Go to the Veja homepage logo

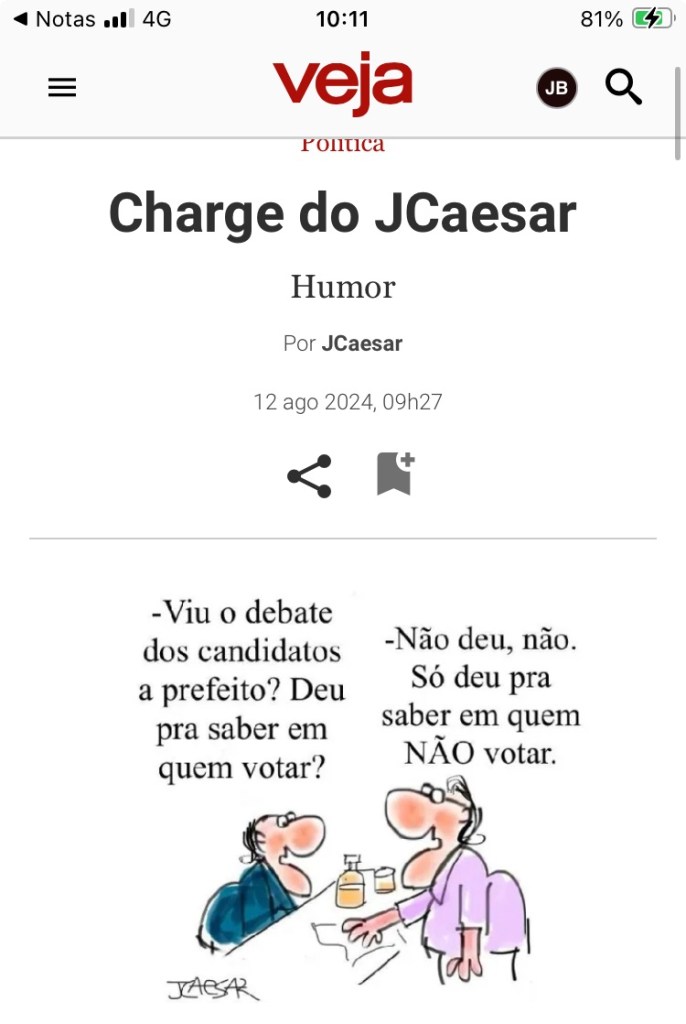pos(342,84)
